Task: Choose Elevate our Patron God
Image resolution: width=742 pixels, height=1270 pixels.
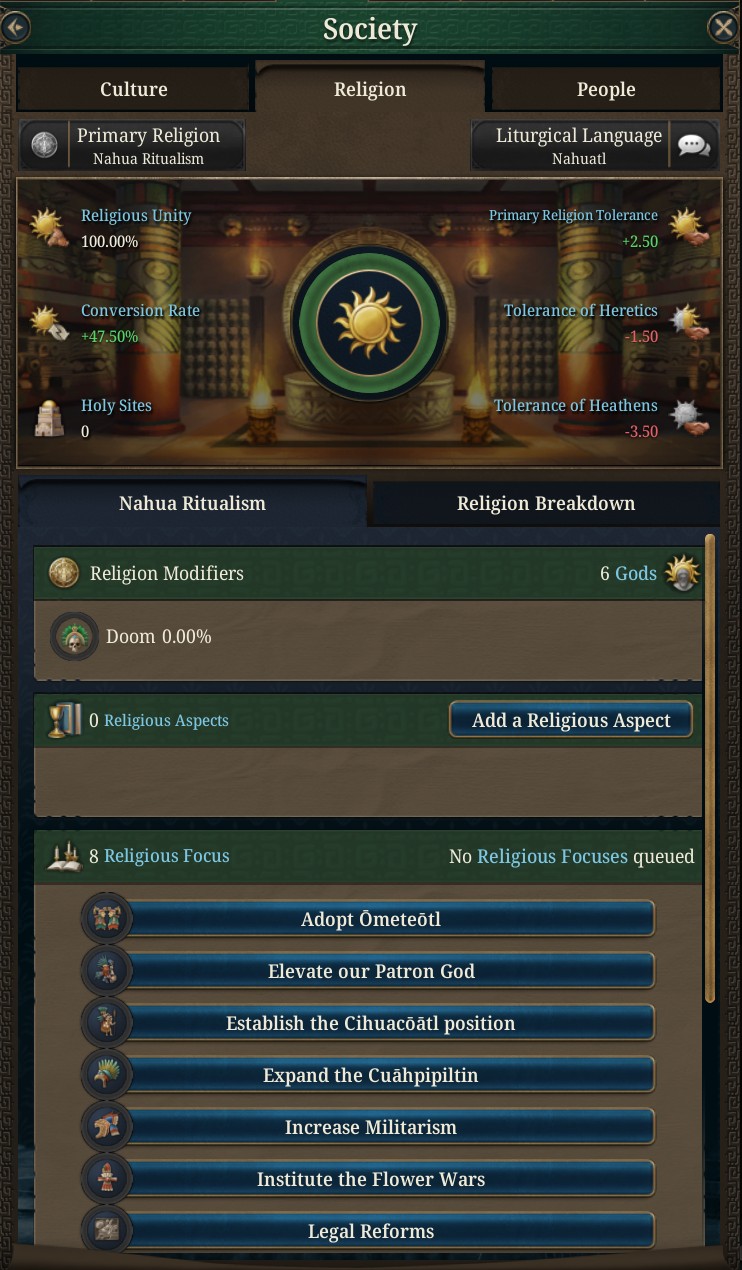Action: [x=370, y=971]
